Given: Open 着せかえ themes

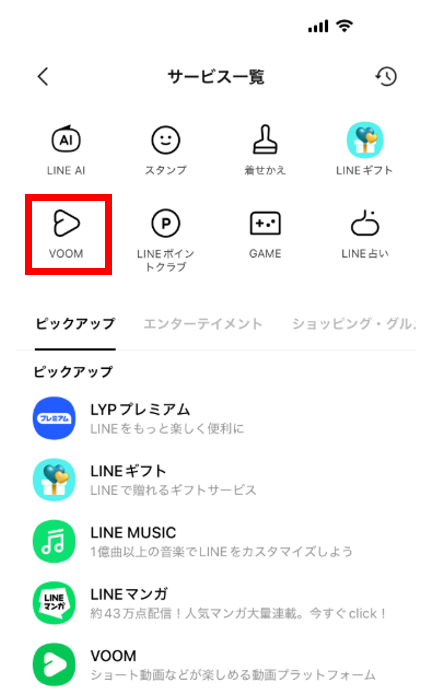Looking at the screenshot, I should (x=265, y=150).
